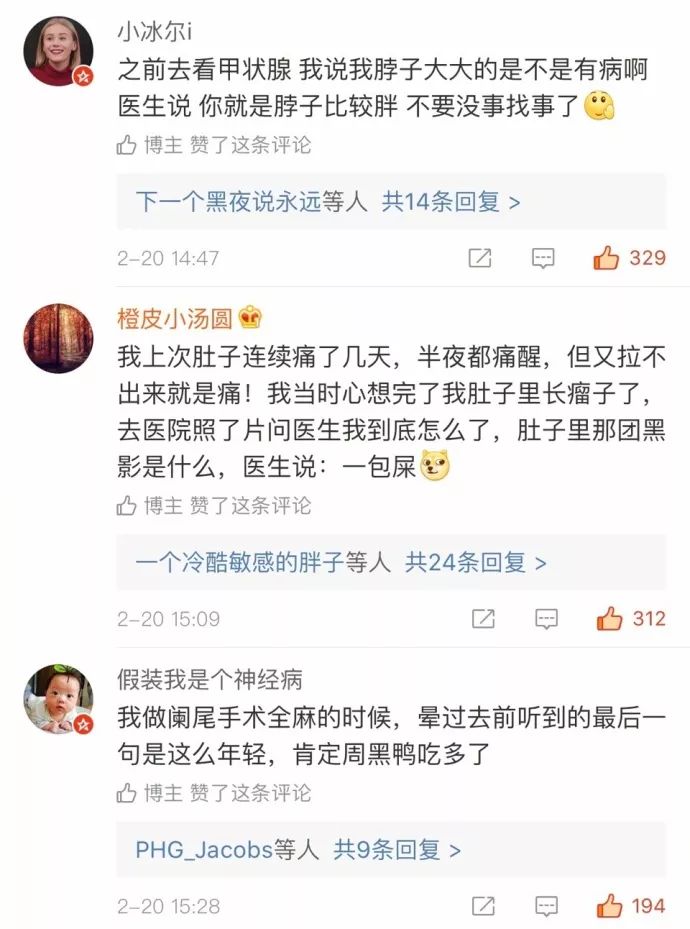
Task: Repost 假装我是个神经病's comment via share icon
Action: pos(482,906)
